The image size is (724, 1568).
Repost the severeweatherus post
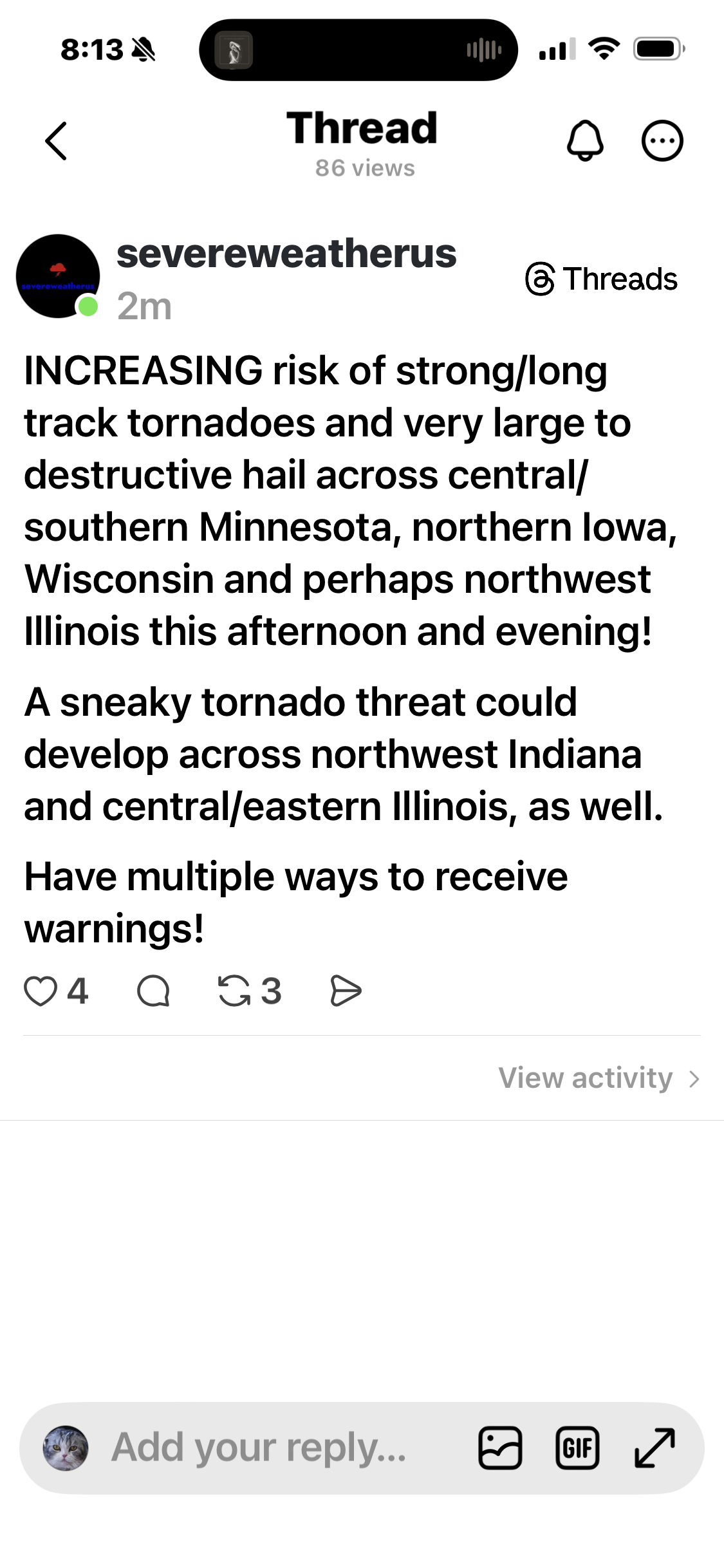pyautogui.click(x=234, y=991)
